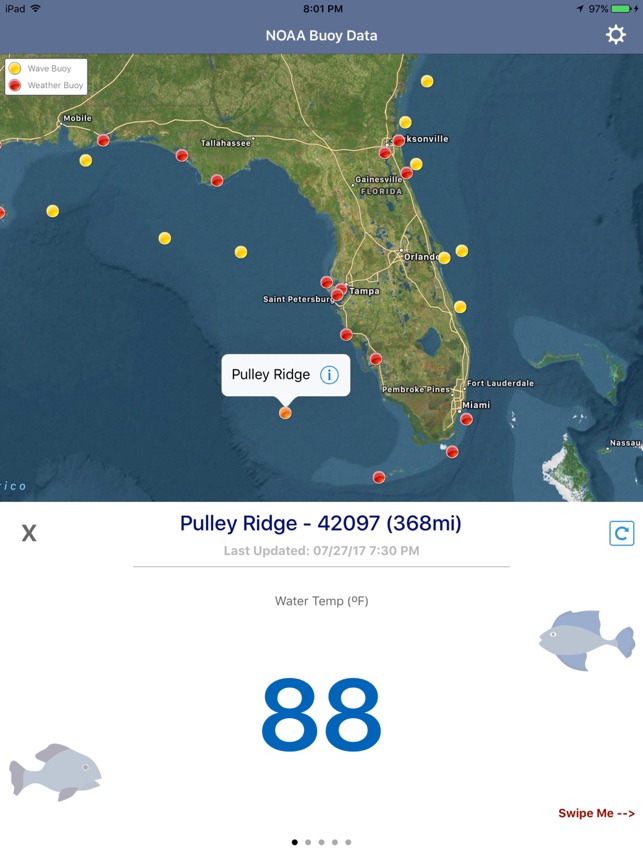643x858 pixels.
Task: Close the Pulley Ridge data panel
Action: (29, 533)
